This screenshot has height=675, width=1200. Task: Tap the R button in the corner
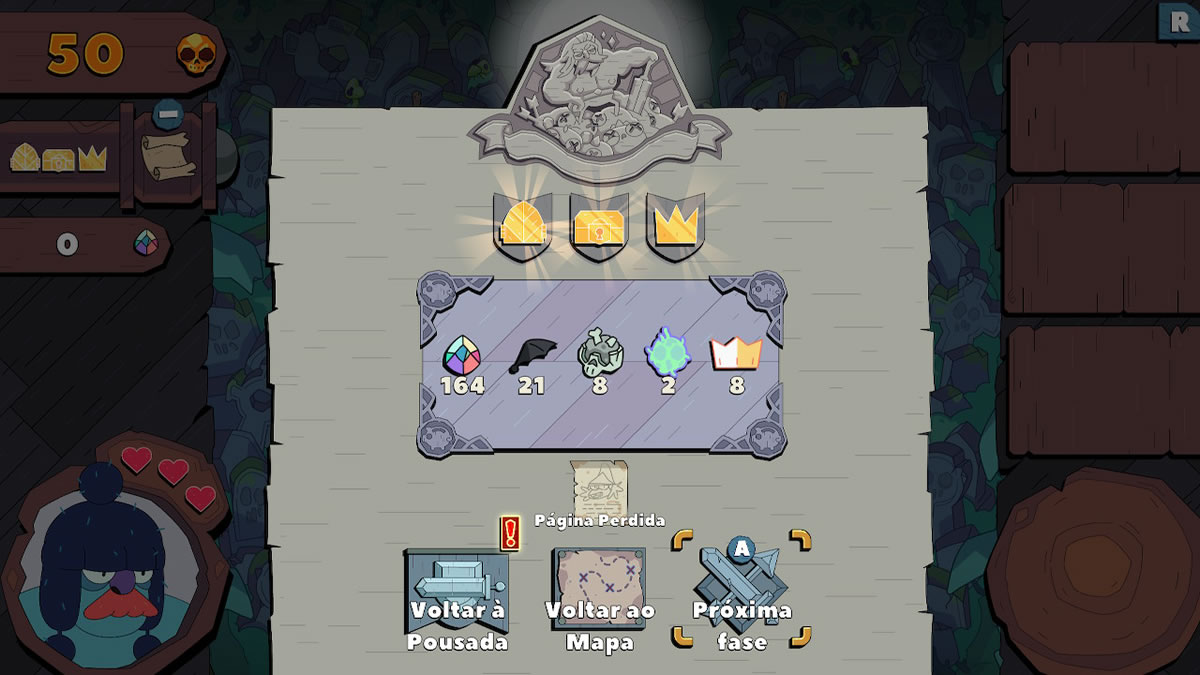[1178, 21]
